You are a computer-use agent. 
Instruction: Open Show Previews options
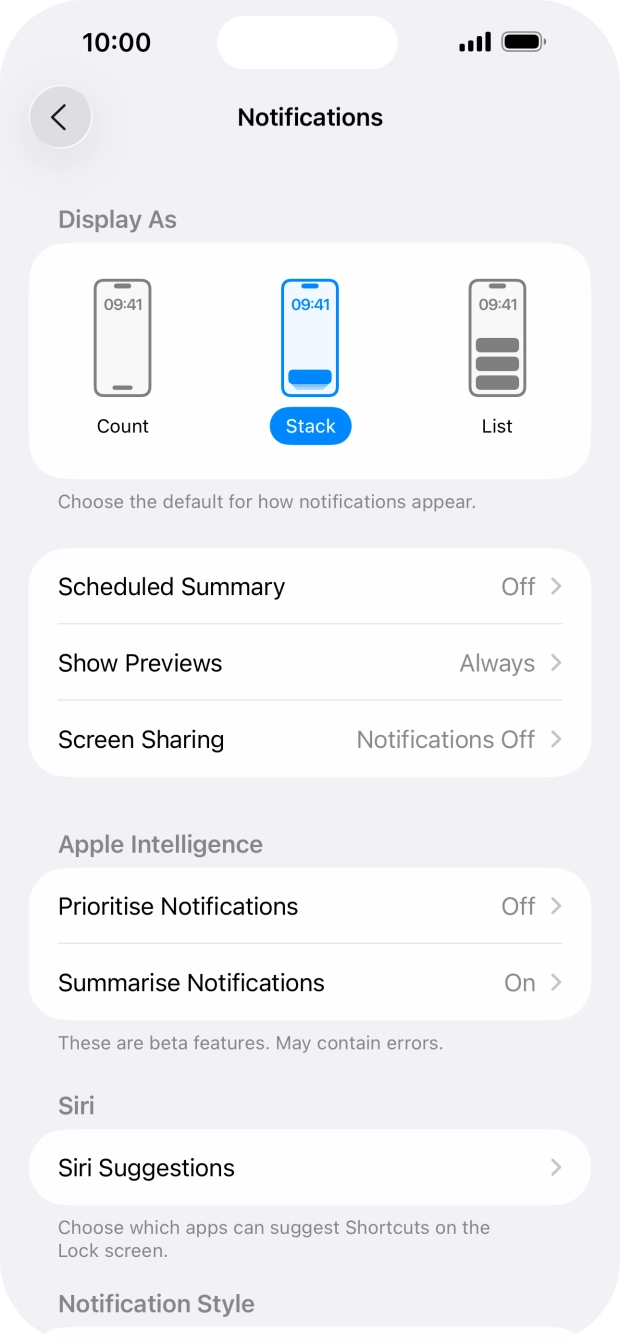310,663
